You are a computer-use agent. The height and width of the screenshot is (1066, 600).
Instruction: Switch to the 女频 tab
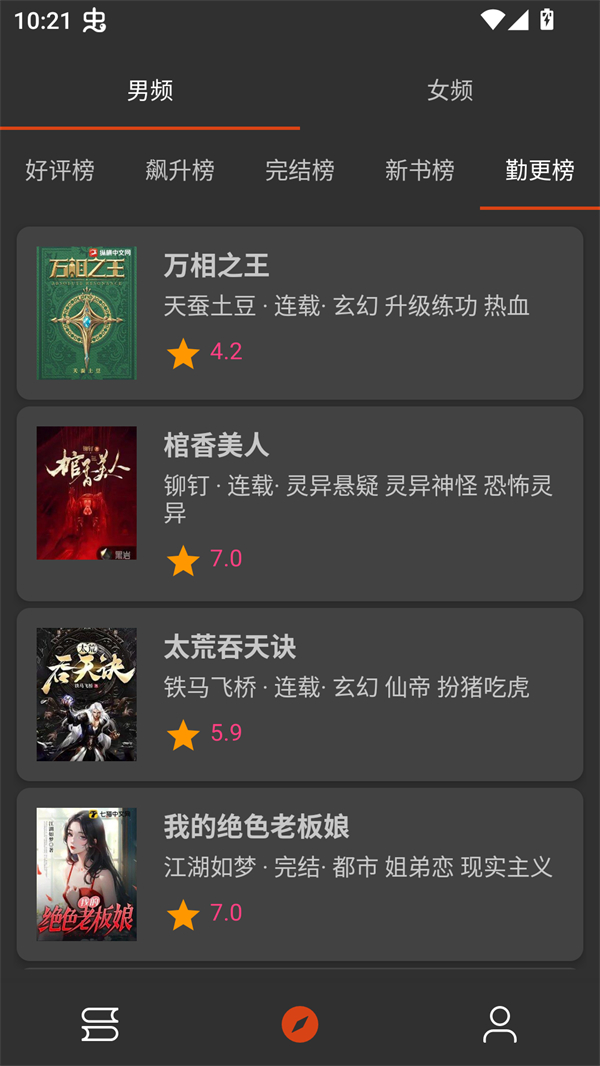tap(450, 91)
